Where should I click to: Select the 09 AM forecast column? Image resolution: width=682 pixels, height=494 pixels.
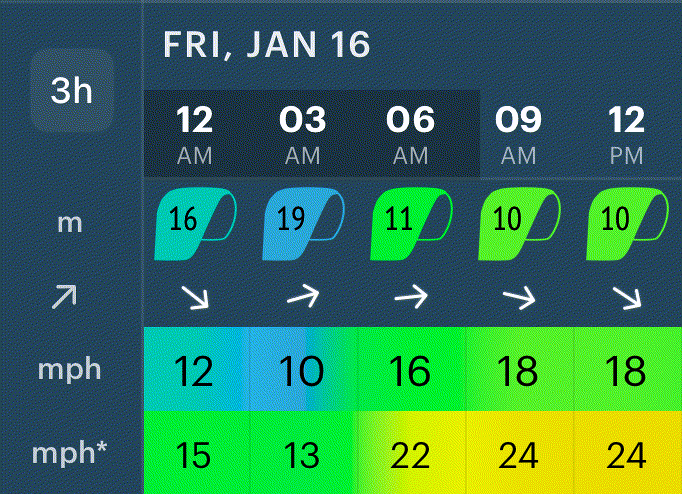click(x=518, y=135)
